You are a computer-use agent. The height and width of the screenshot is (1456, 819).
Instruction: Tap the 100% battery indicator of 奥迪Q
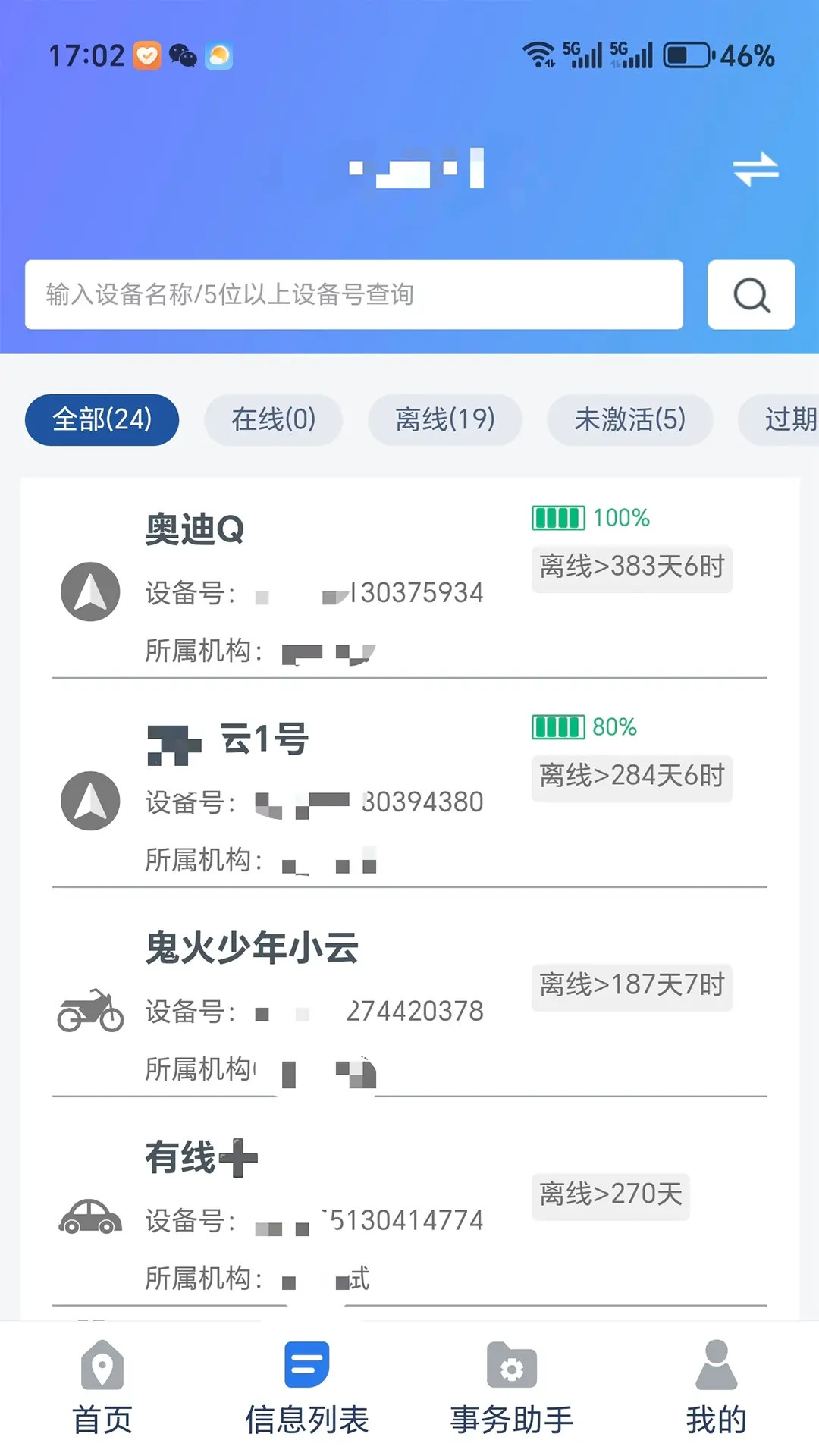tap(590, 519)
